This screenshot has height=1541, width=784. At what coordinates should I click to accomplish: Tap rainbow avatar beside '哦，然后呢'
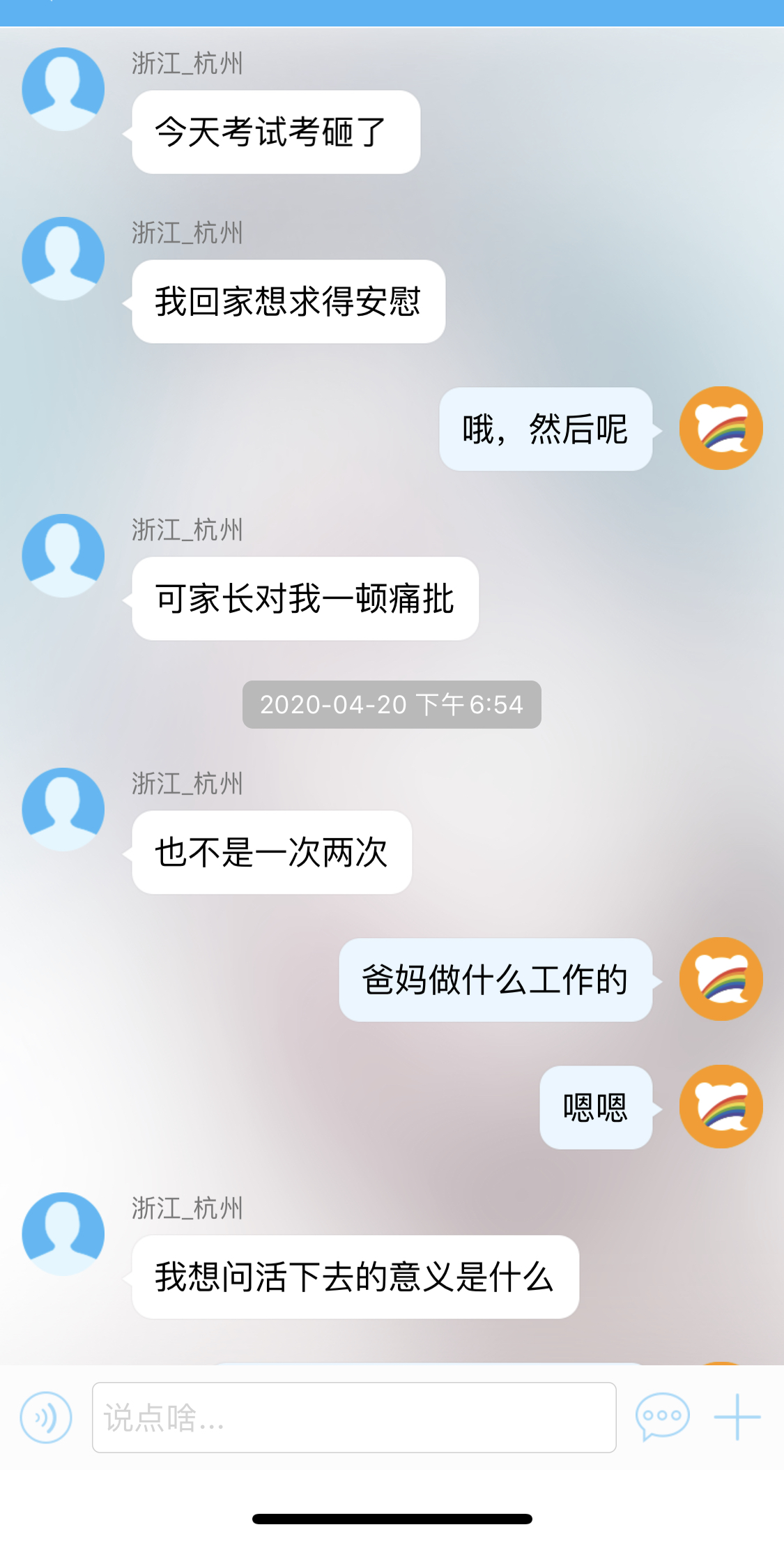(721, 428)
